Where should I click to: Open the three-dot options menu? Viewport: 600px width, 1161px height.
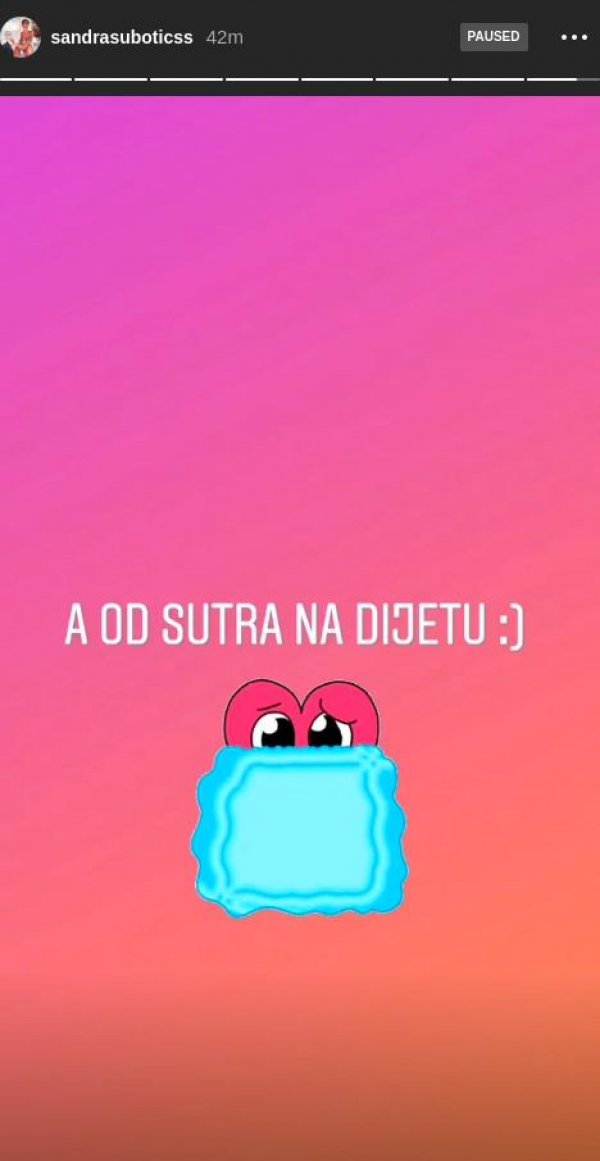pyautogui.click(x=574, y=37)
